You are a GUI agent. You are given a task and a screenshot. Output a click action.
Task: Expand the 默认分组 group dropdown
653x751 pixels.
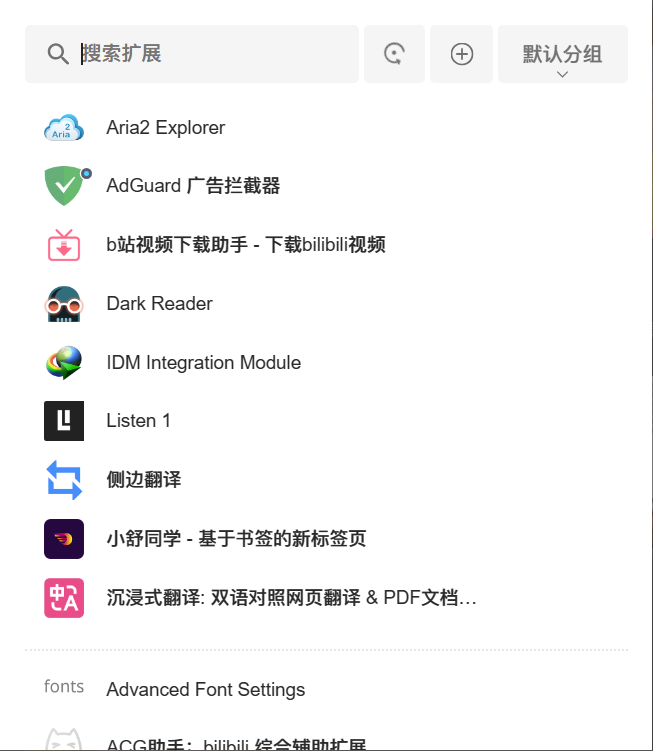point(562,55)
